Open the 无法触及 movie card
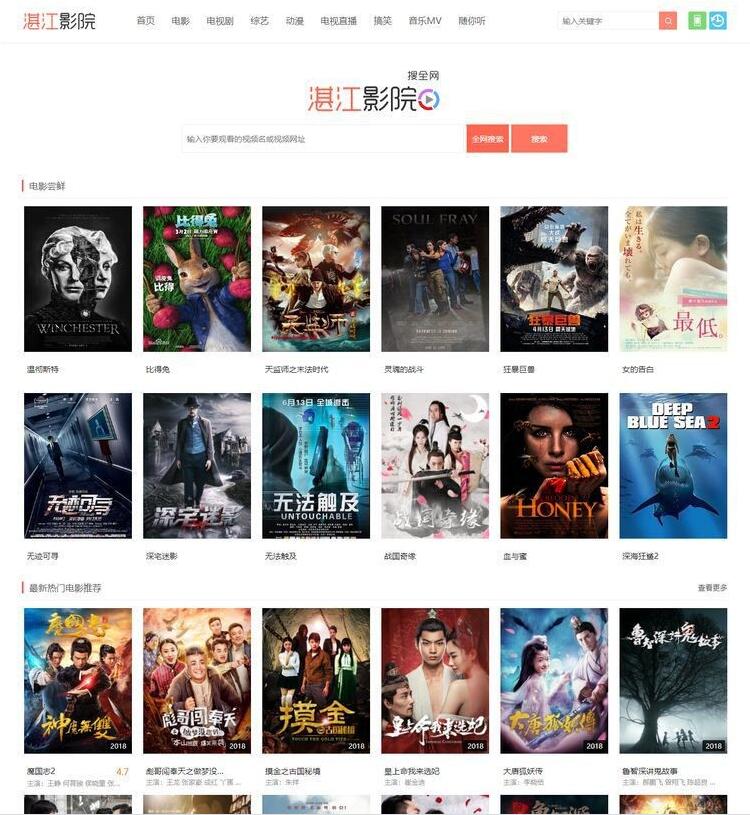Image resolution: width=750 pixels, height=815 pixels. 316,466
